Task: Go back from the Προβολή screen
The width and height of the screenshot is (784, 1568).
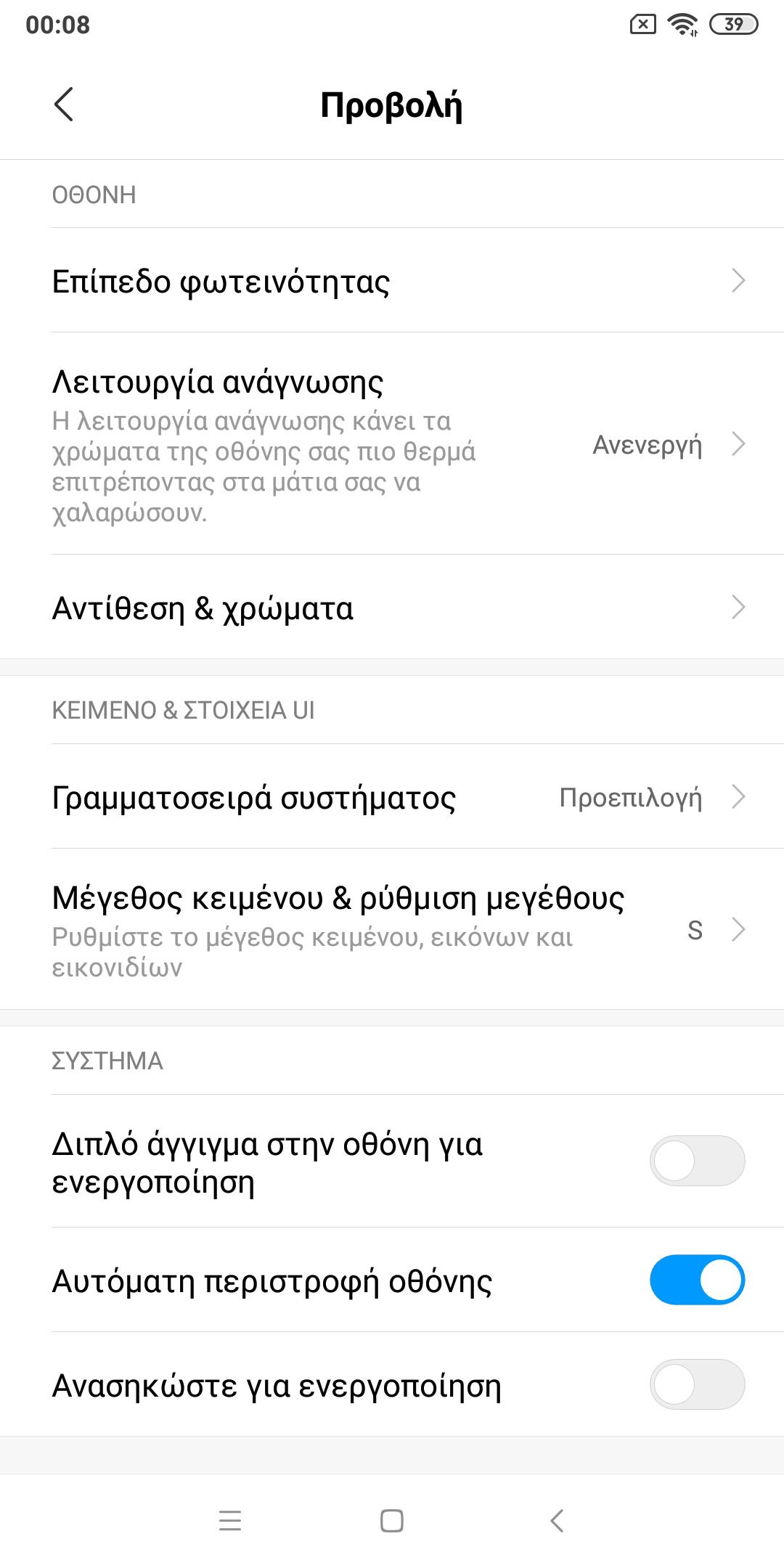Action: coord(64,105)
